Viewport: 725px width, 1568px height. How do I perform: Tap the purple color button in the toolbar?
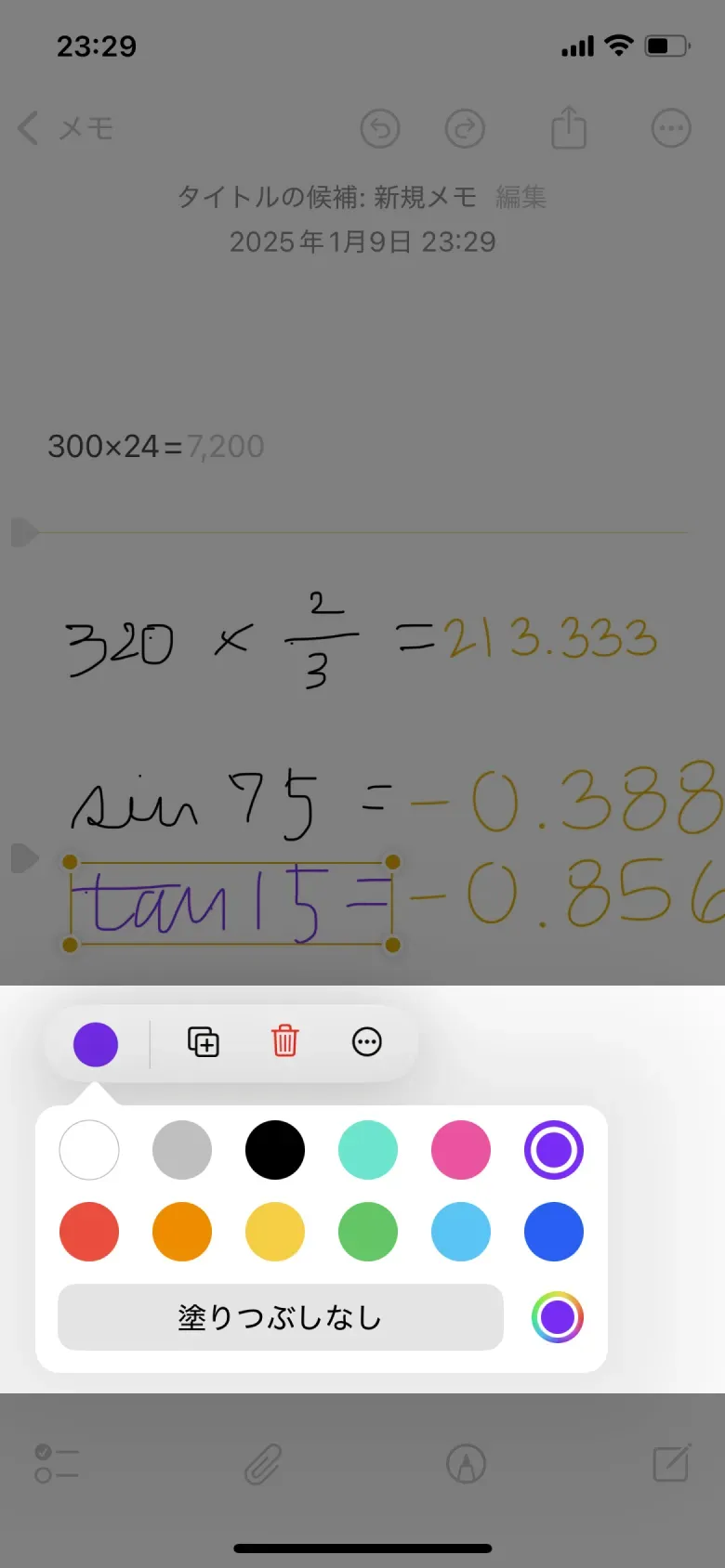tap(96, 1044)
